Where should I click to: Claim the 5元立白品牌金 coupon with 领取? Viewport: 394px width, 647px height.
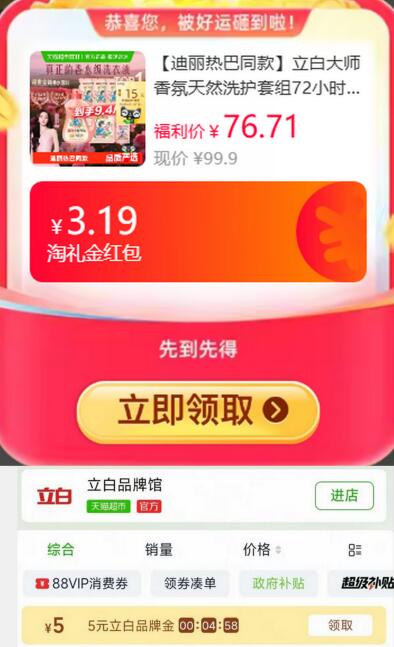click(340, 626)
